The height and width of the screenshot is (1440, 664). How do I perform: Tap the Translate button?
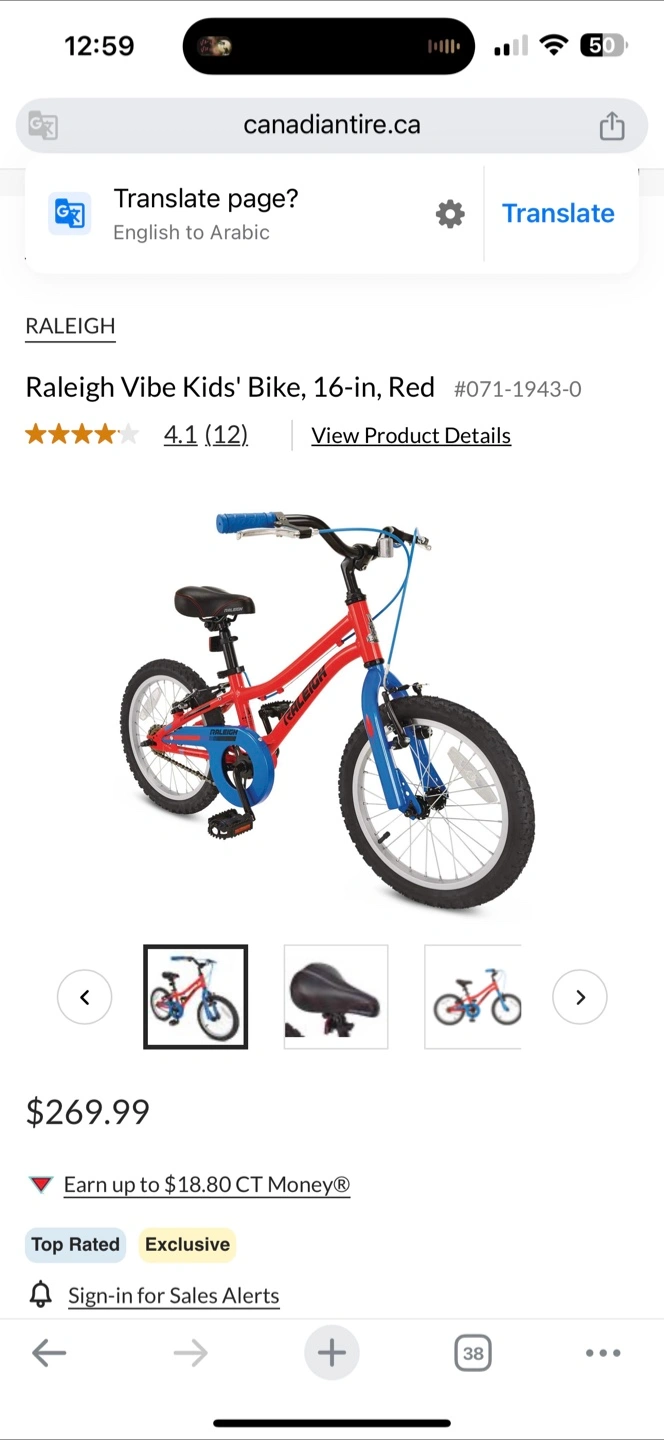pyautogui.click(x=558, y=213)
